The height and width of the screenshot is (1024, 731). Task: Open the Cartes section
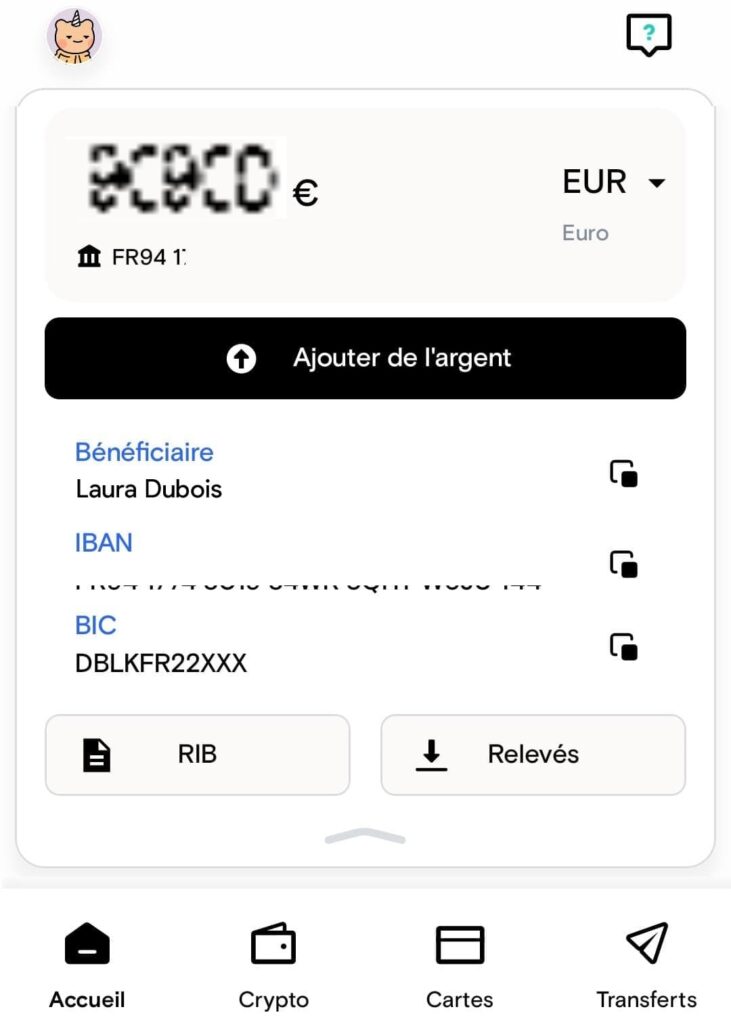459,960
